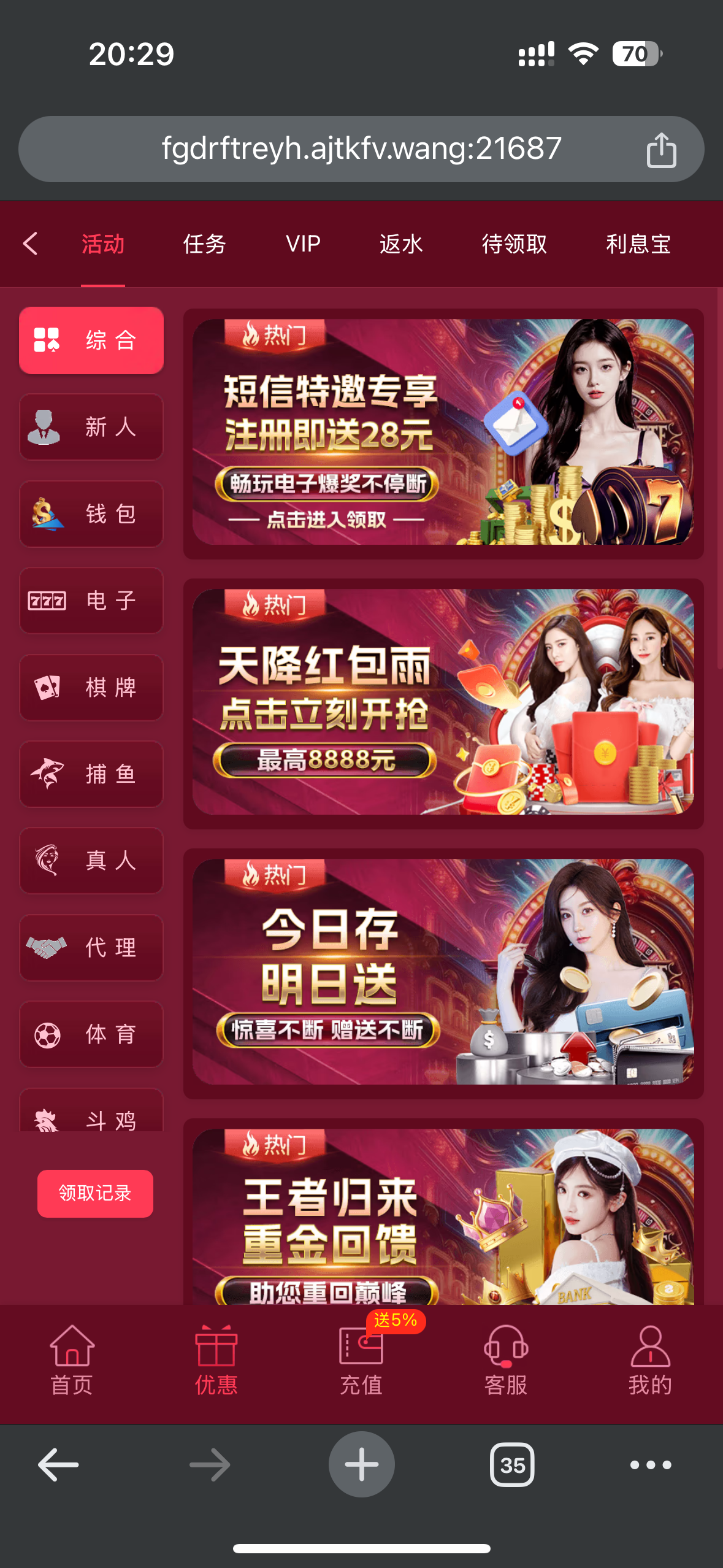Select the 钱包 category

tap(91, 514)
